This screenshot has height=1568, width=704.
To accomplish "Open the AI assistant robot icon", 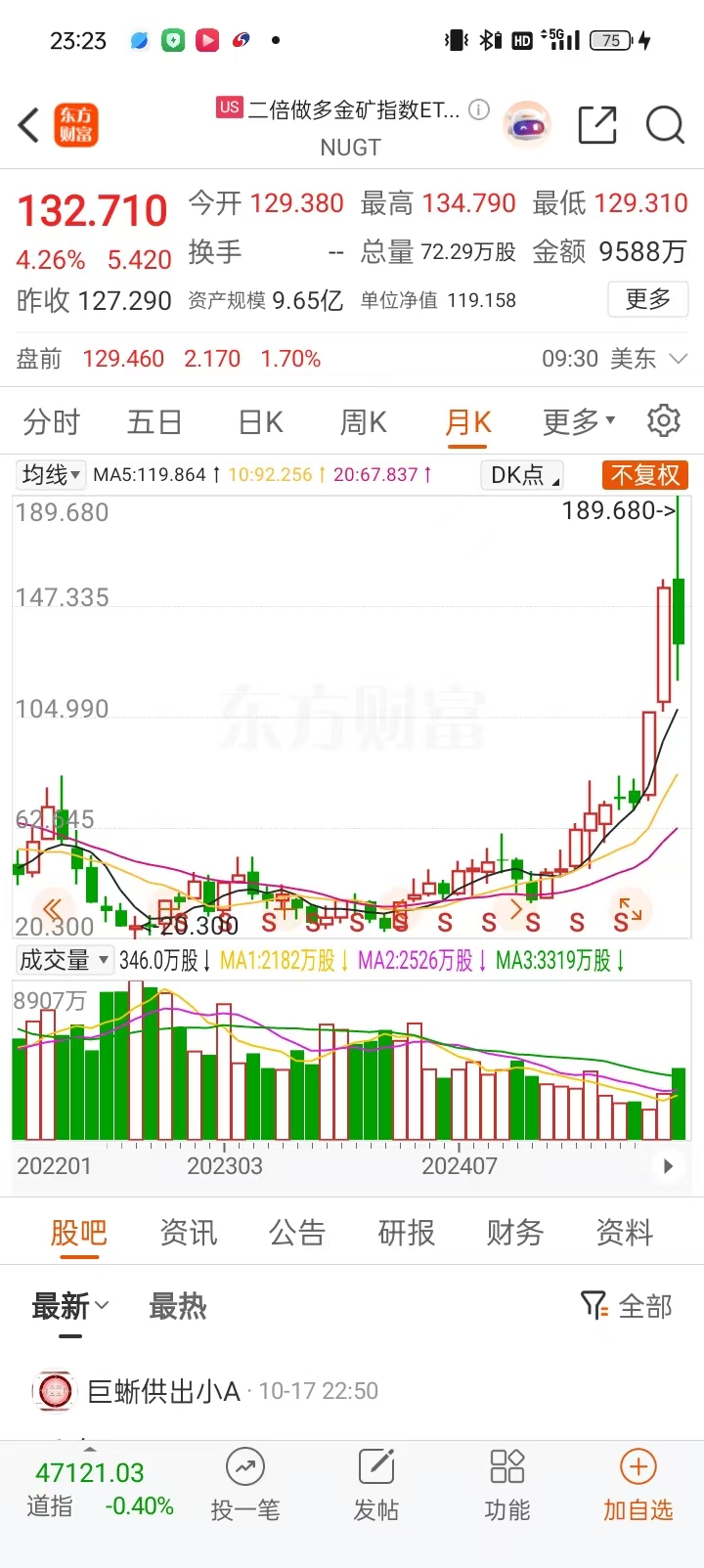I will [x=527, y=126].
